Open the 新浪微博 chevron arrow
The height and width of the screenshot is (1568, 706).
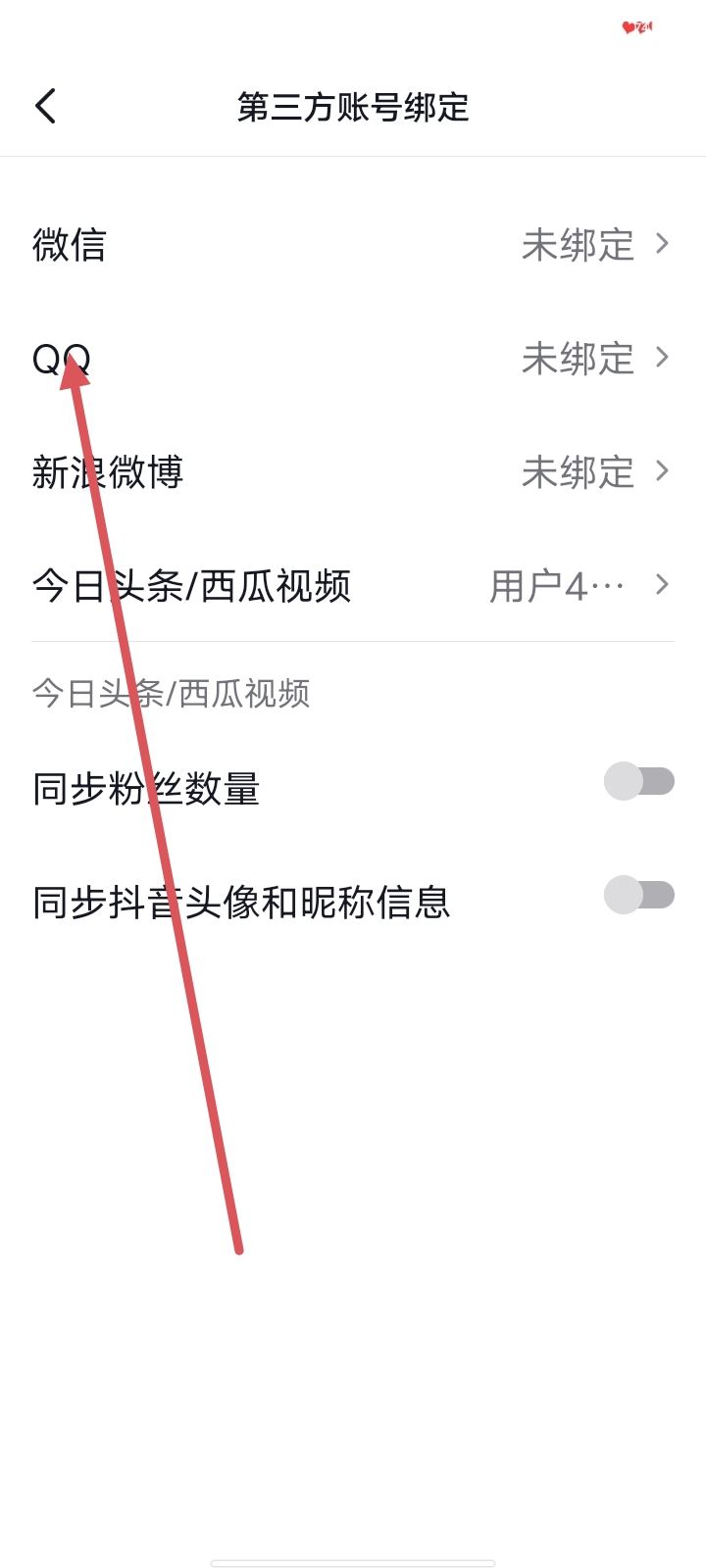(x=662, y=472)
